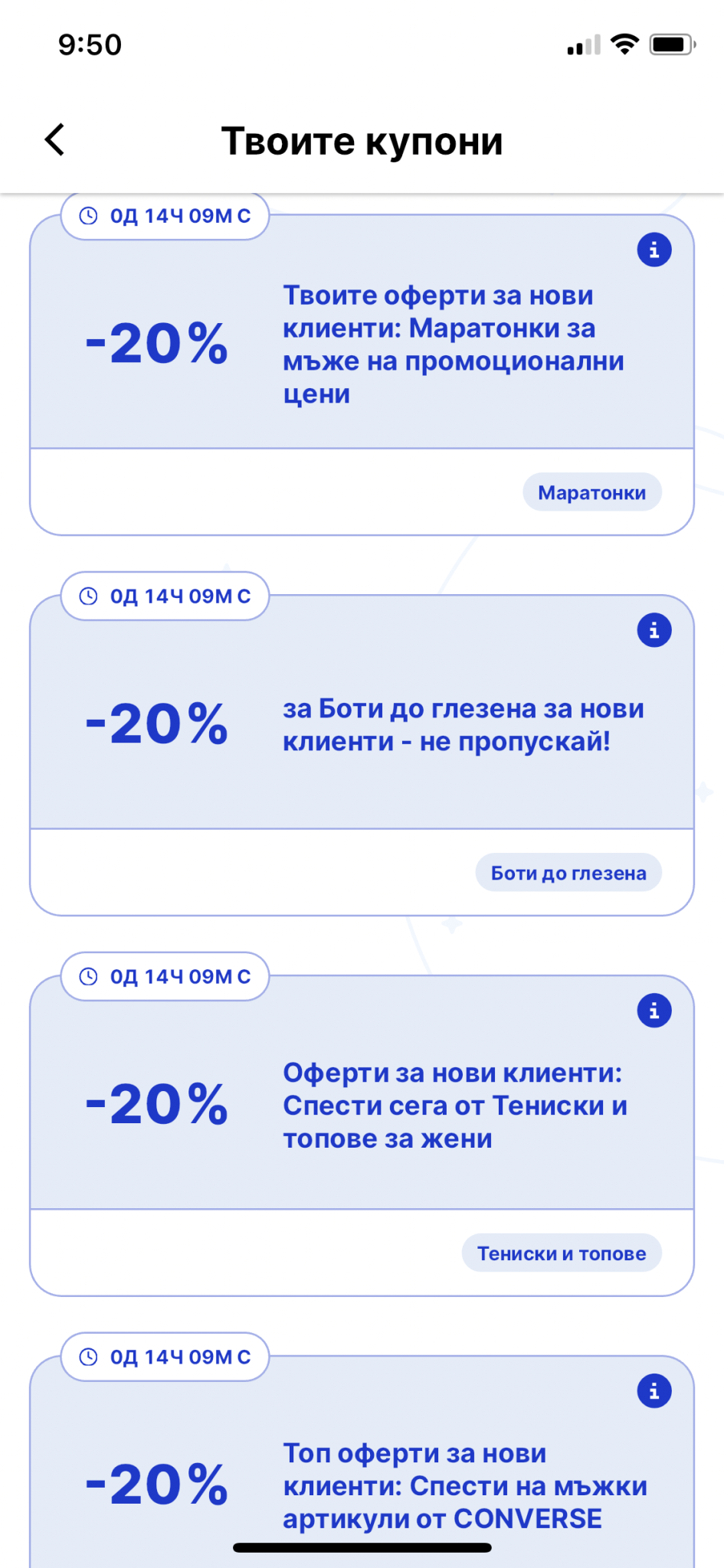Screen dimensions: 724x1568
Task: View info on Тениски и топове coupon
Action: click(x=654, y=1011)
